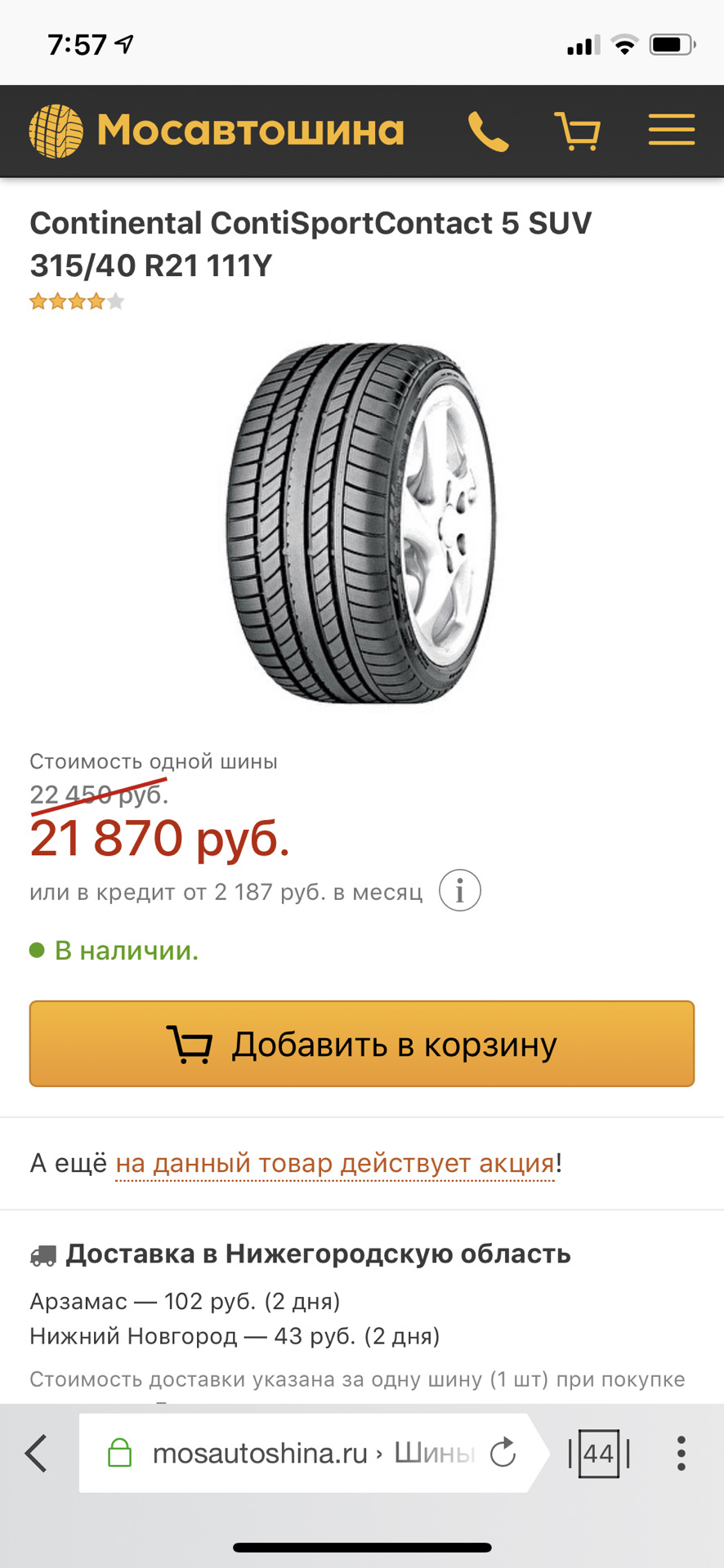Select the fifth gray rating star
The height and width of the screenshot is (1568, 724).
(116, 301)
